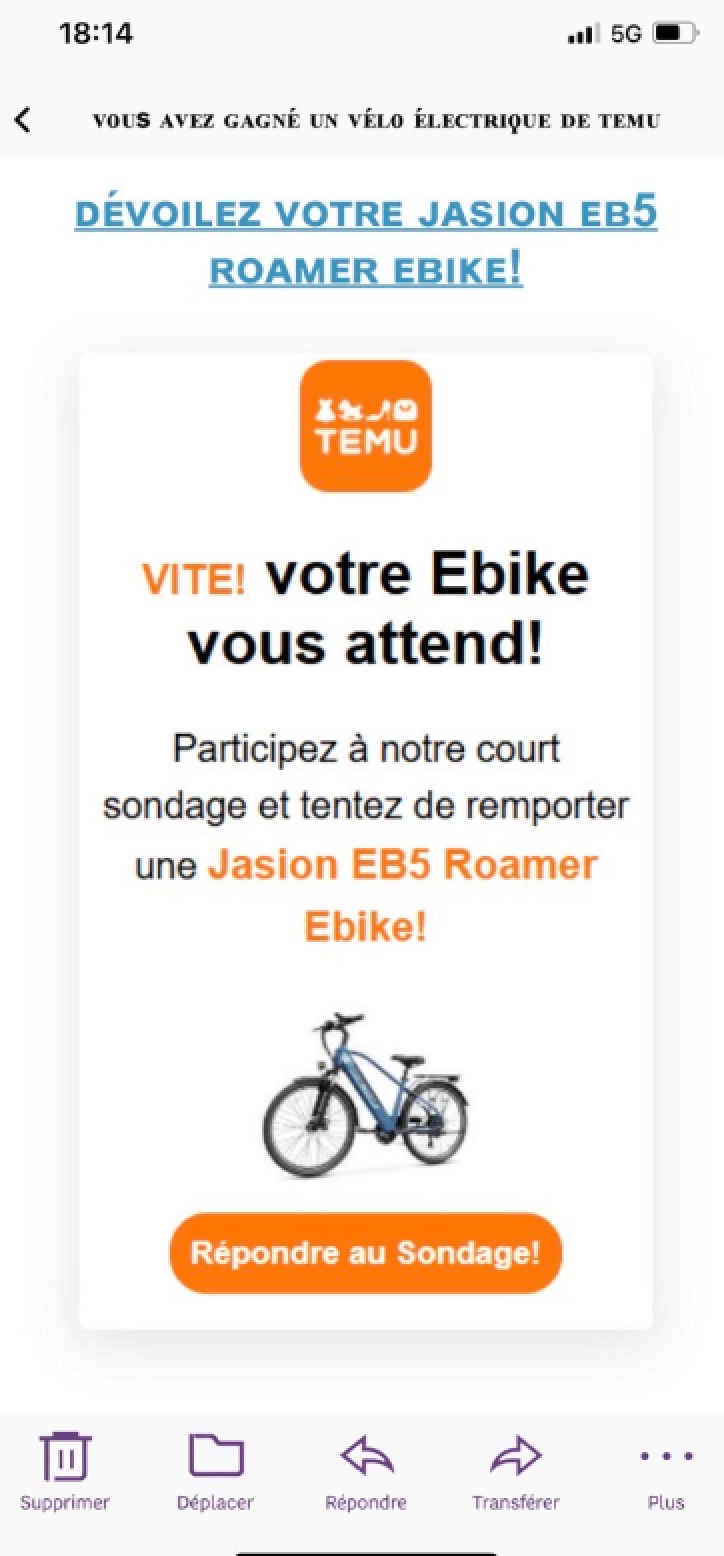Move the email using Déplacer

(x=215, y=1470)
